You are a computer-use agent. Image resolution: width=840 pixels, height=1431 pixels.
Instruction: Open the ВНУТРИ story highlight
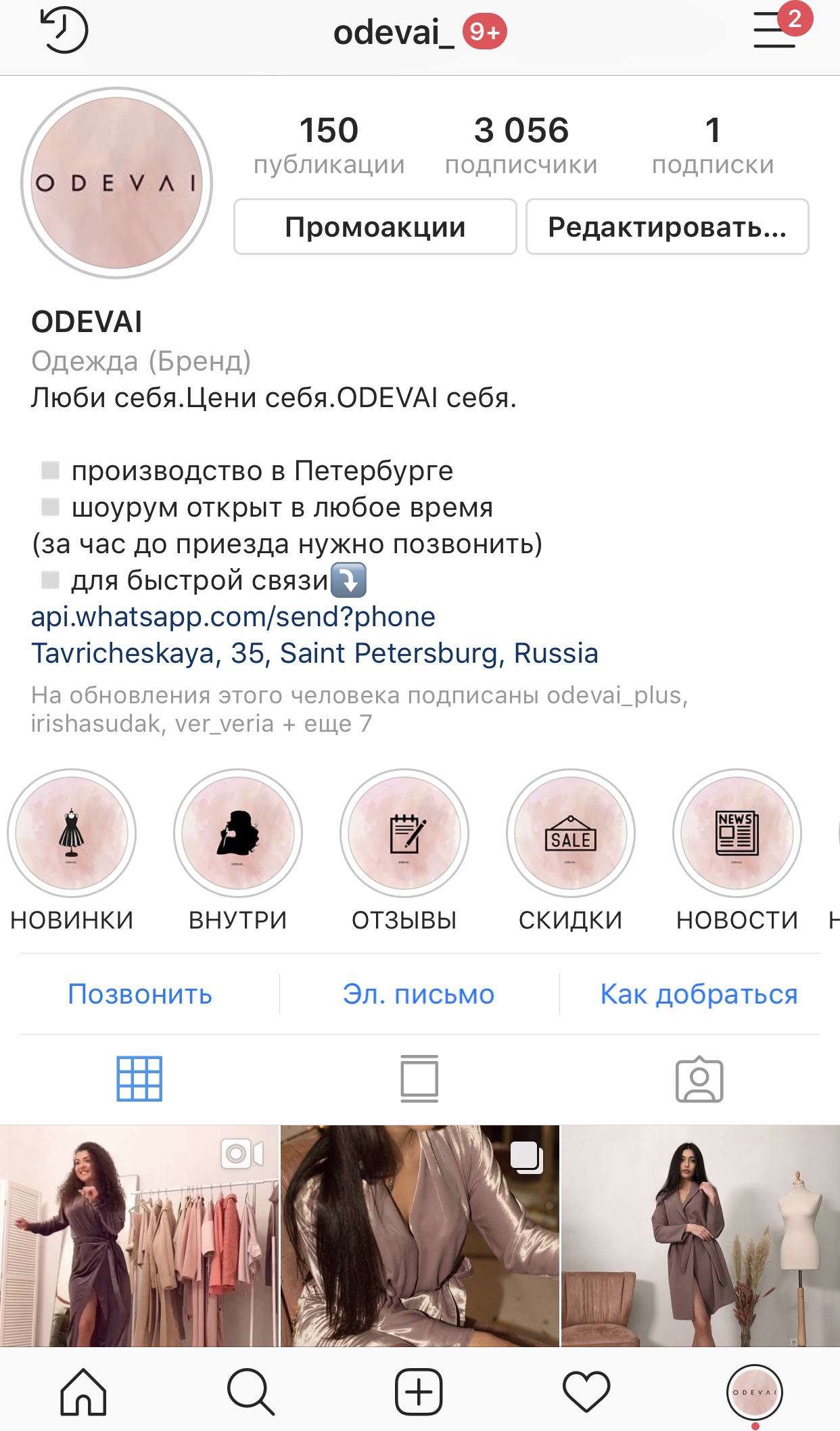238,833
